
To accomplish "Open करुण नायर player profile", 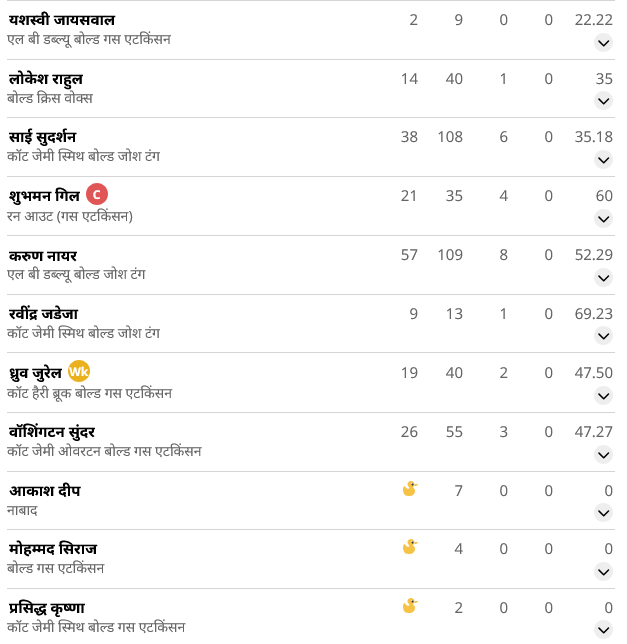I will click(x=43, y=255).
